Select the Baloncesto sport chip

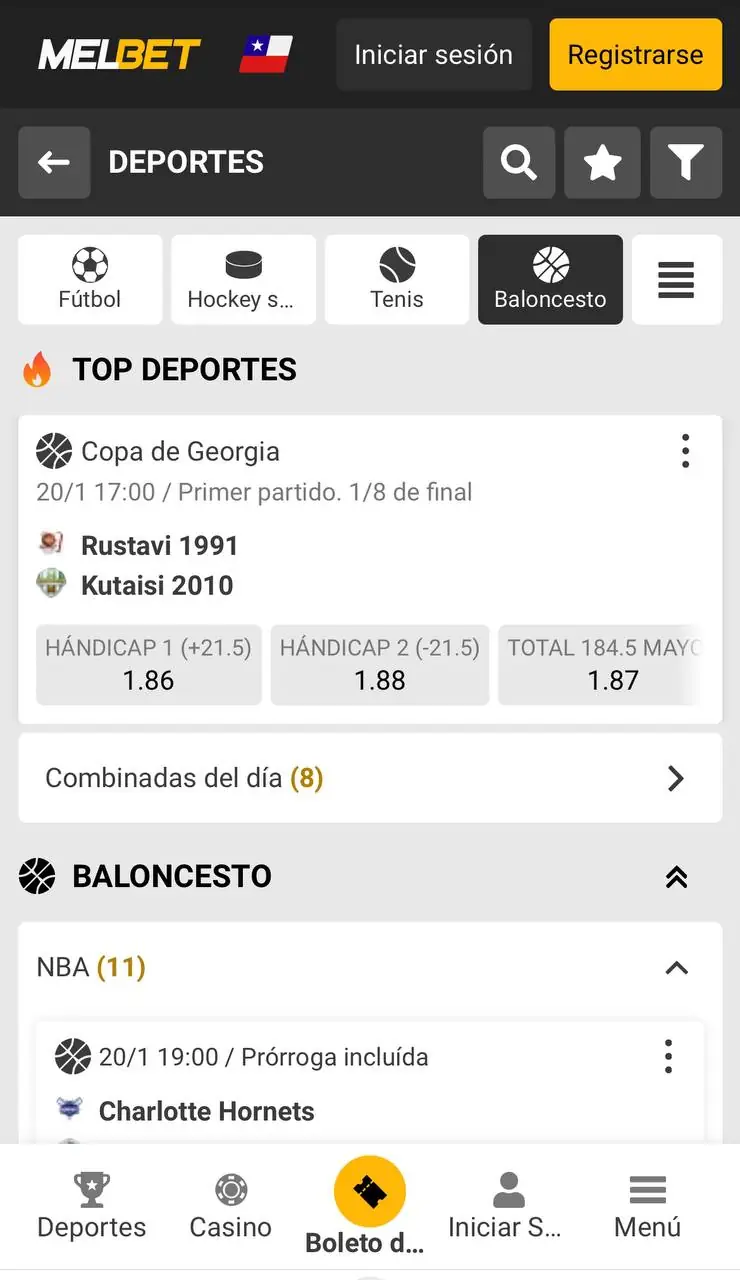click(x=550, y=280)
